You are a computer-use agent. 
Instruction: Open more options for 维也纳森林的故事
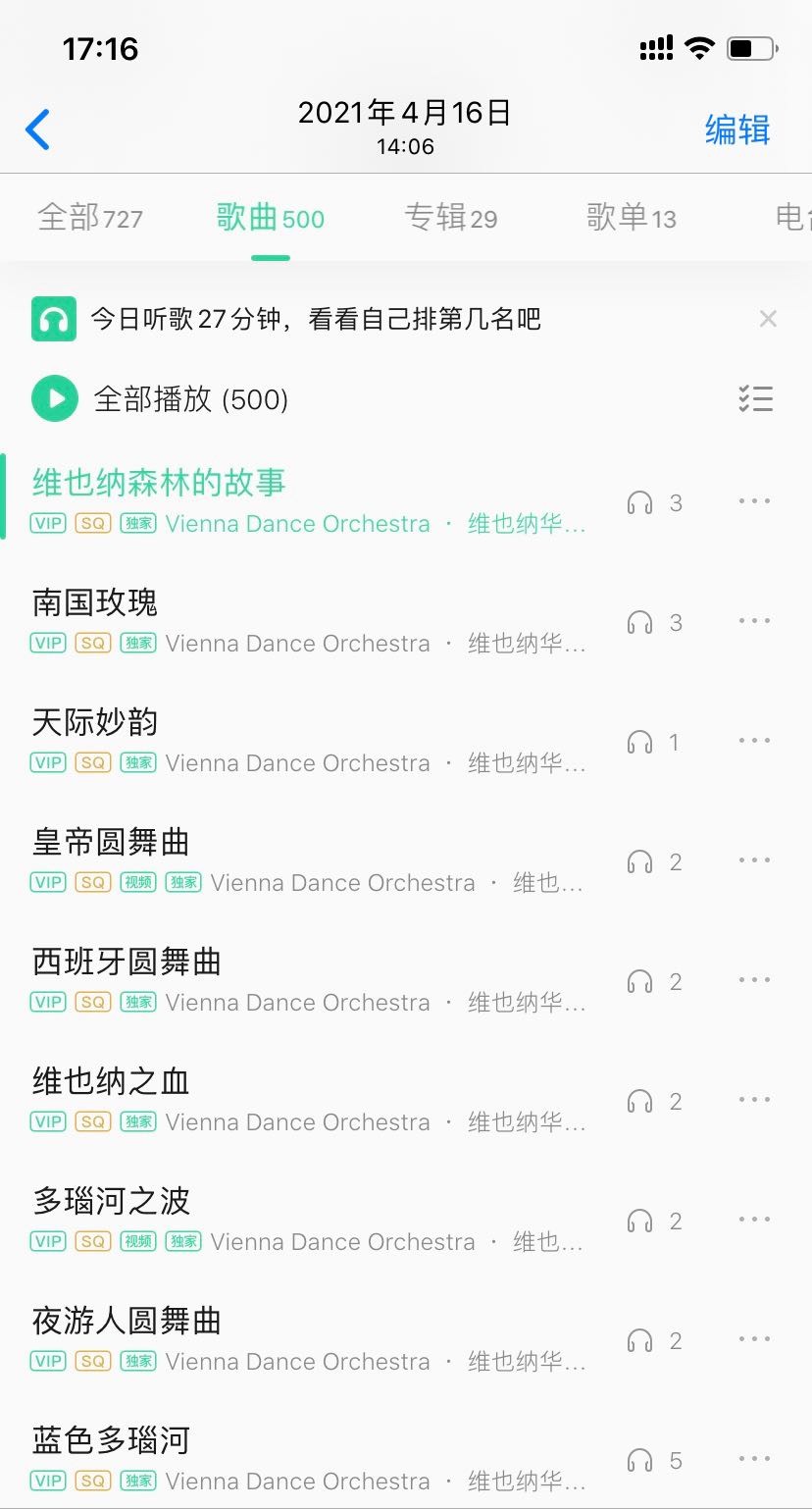coord(754,501)
